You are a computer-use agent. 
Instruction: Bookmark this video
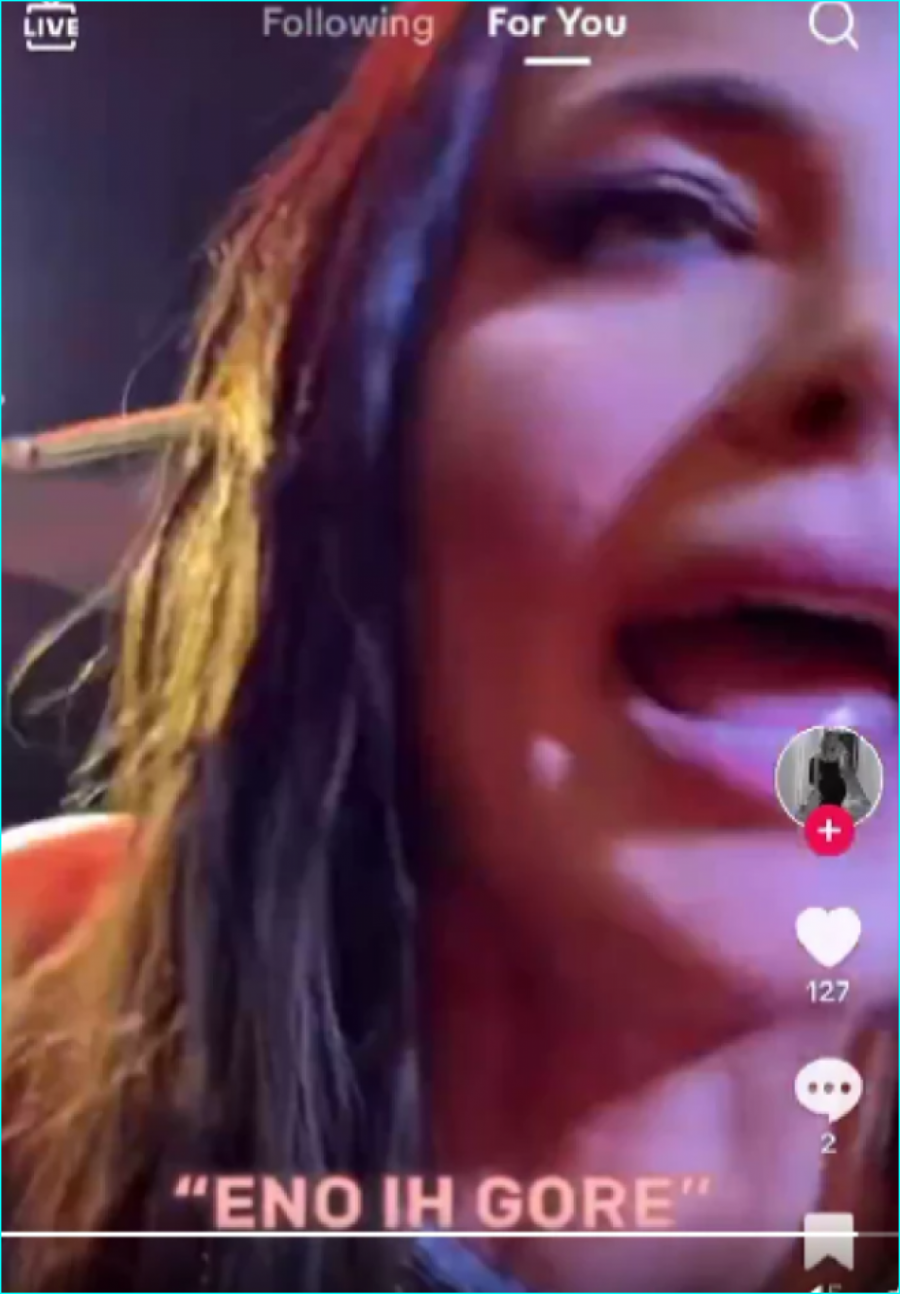[829, 1240]
